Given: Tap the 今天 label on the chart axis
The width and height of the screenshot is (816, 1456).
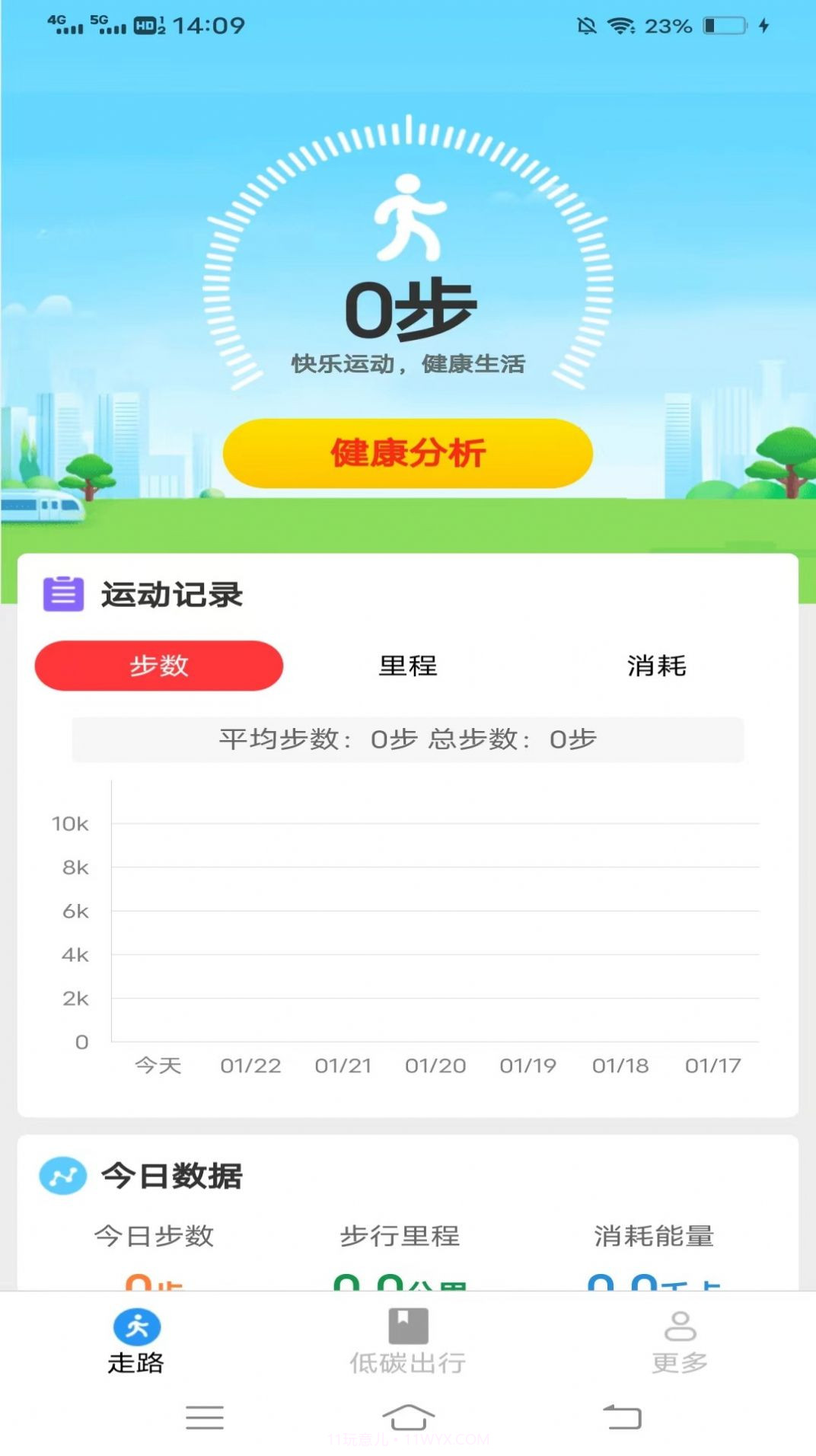Looking at the screenshot, I should [158, 1065].
